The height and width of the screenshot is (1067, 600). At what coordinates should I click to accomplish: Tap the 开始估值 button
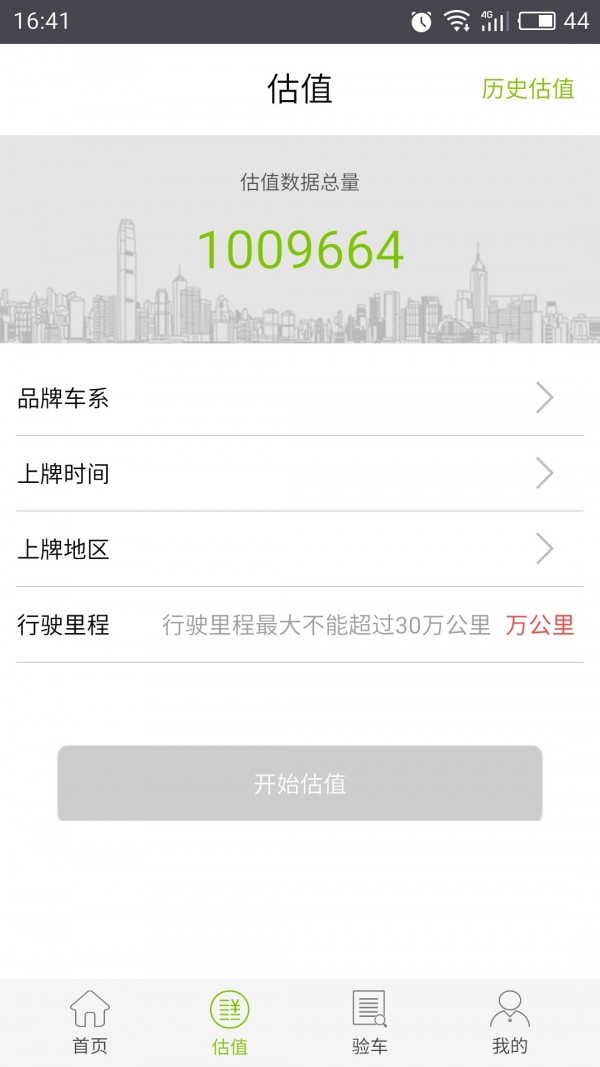coord(300,784)
